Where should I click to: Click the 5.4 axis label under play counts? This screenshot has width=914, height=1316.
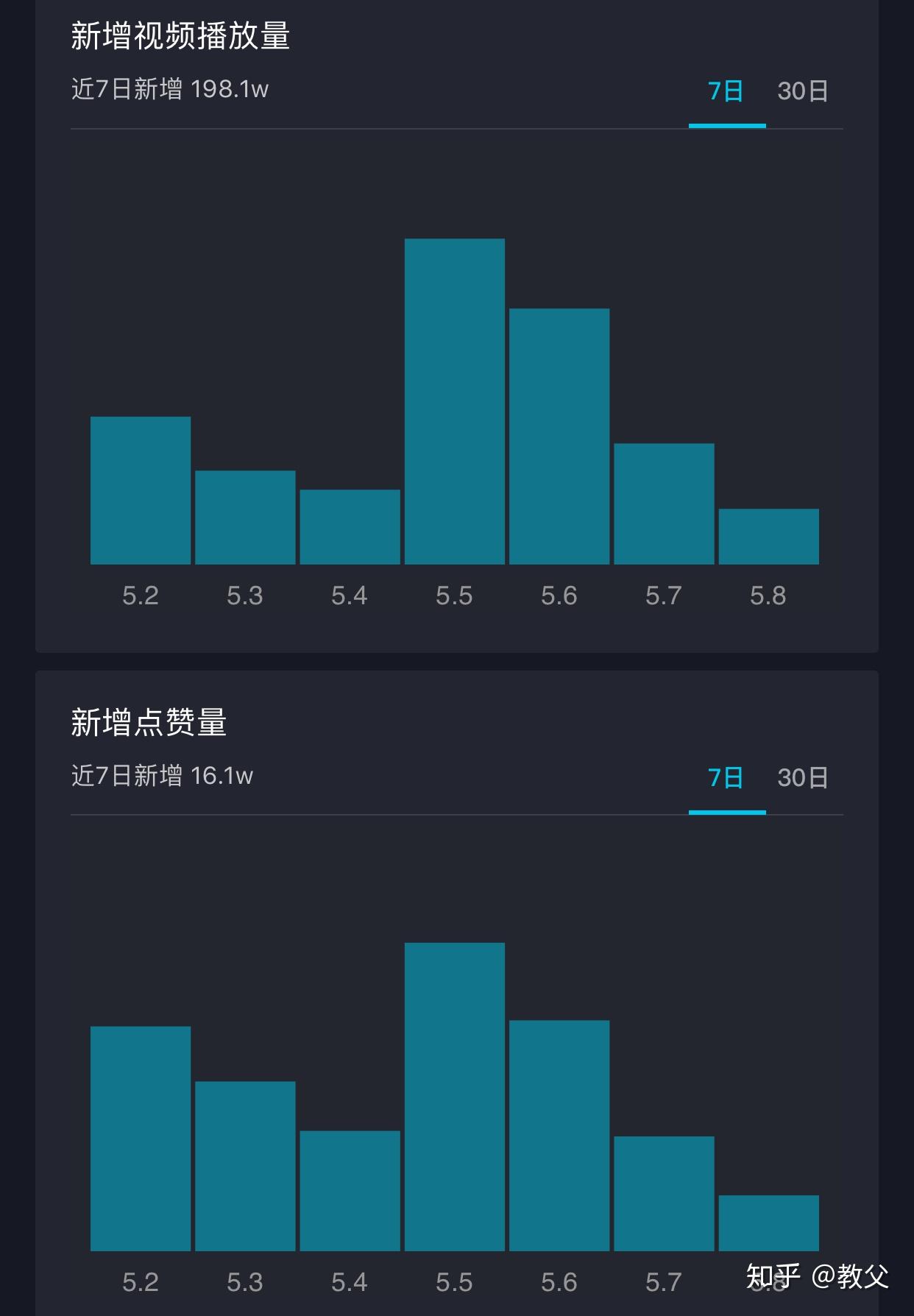[350, 596]
